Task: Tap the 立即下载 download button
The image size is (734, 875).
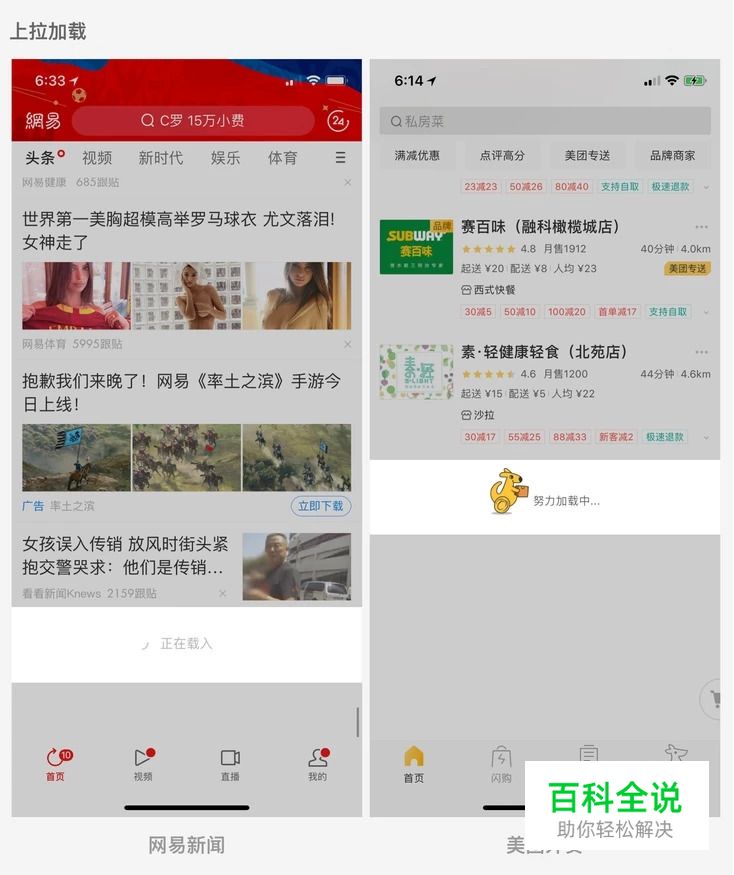Action: pos(321,507)
